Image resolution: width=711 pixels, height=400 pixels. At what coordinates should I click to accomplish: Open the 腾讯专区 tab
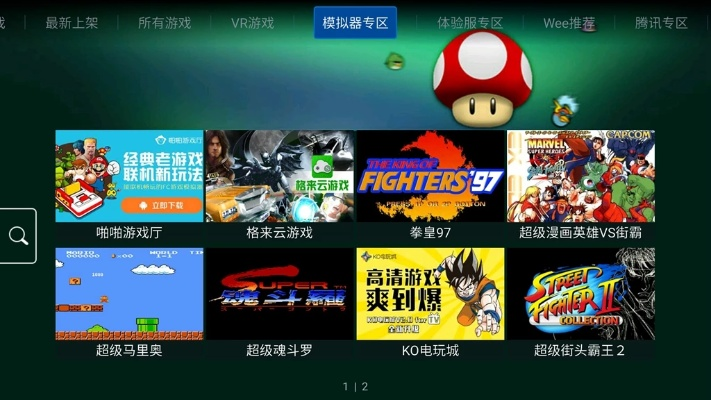(661, 22)
